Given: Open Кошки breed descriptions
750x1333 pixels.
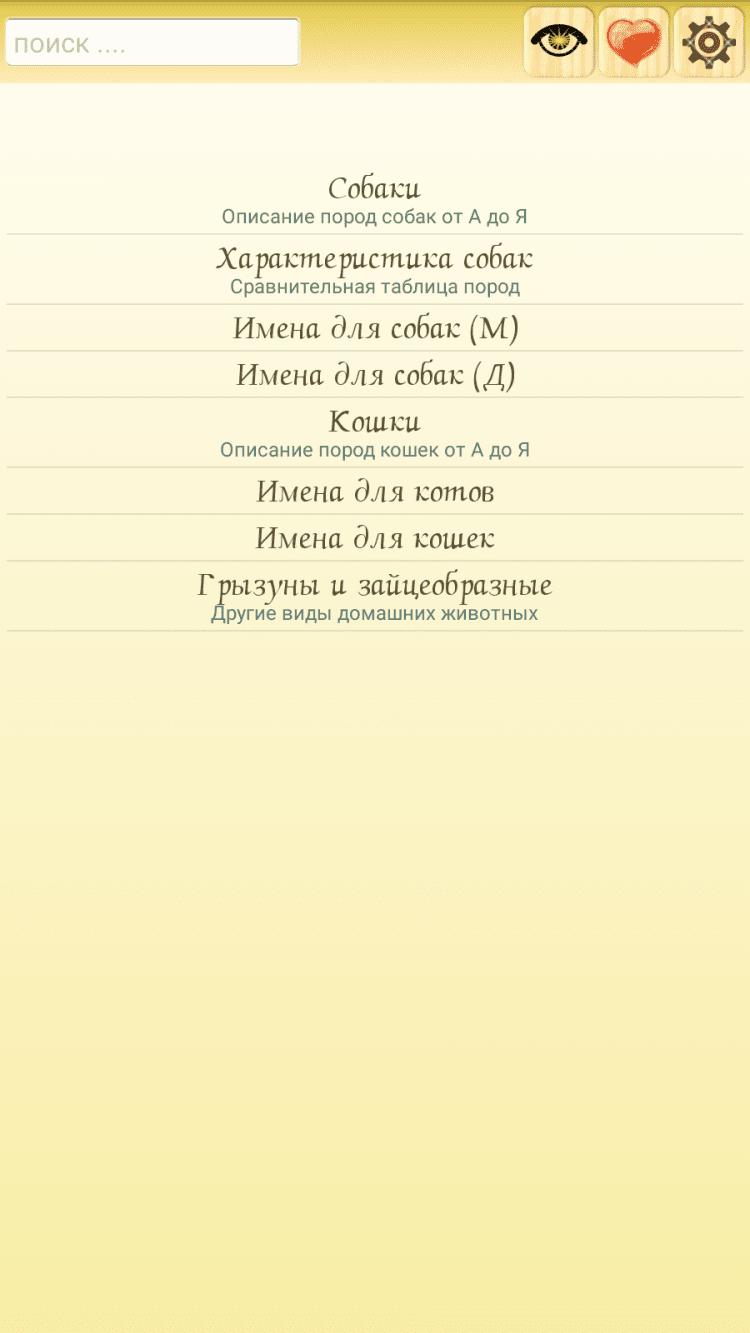Looking at the screenshot, I should (x=374, y=432).
